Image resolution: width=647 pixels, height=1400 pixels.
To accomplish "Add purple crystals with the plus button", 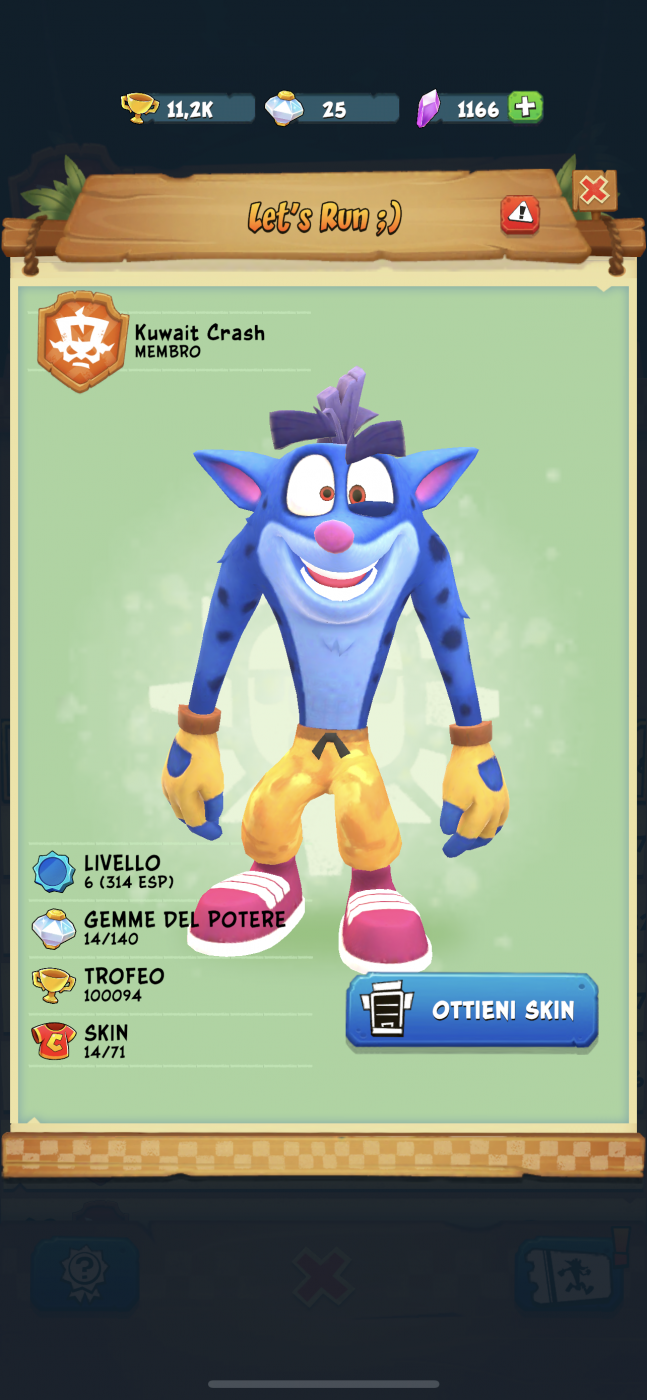I will click(x=525, y=107).
